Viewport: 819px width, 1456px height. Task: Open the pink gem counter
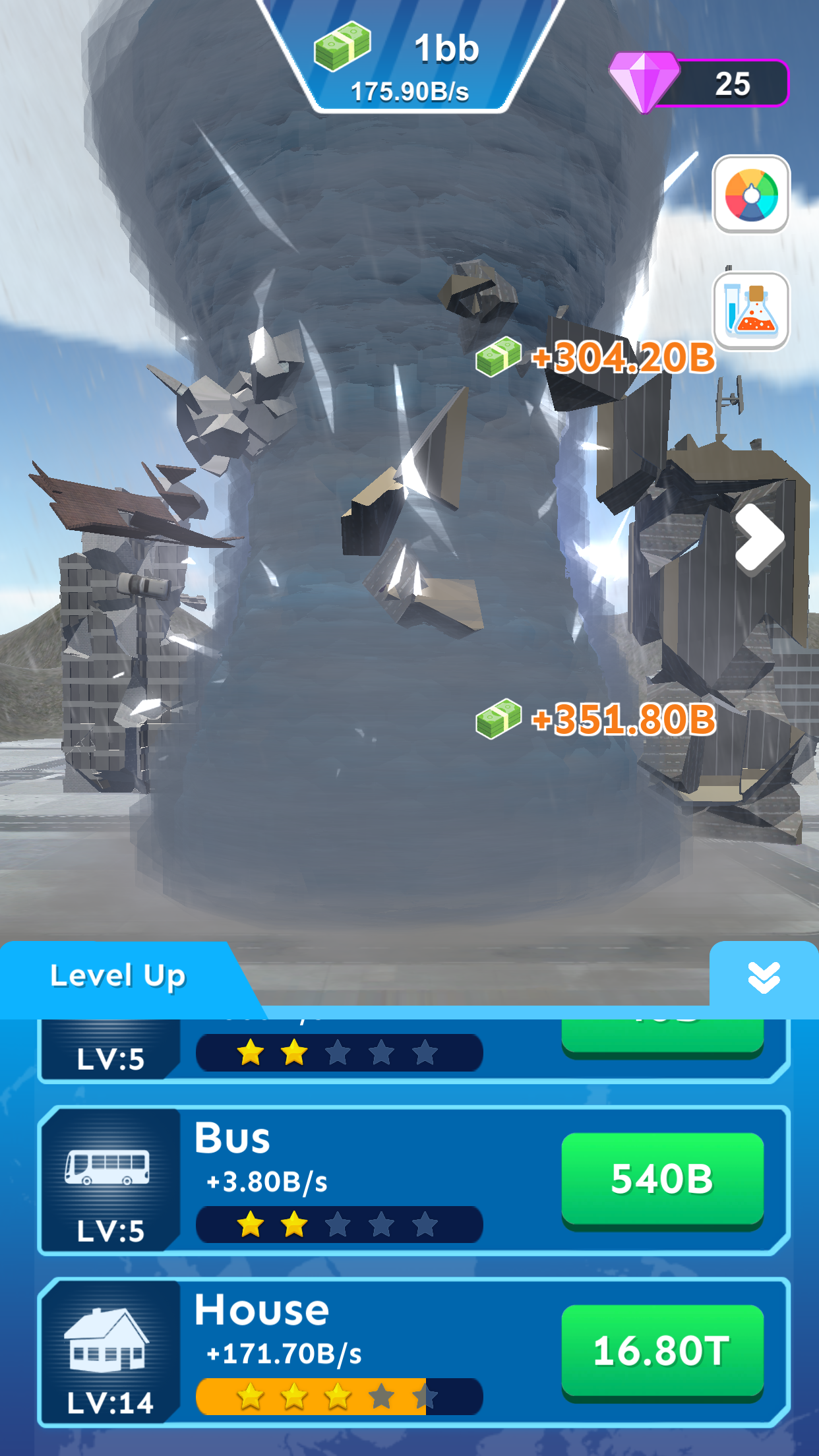(x=699, y=84)
